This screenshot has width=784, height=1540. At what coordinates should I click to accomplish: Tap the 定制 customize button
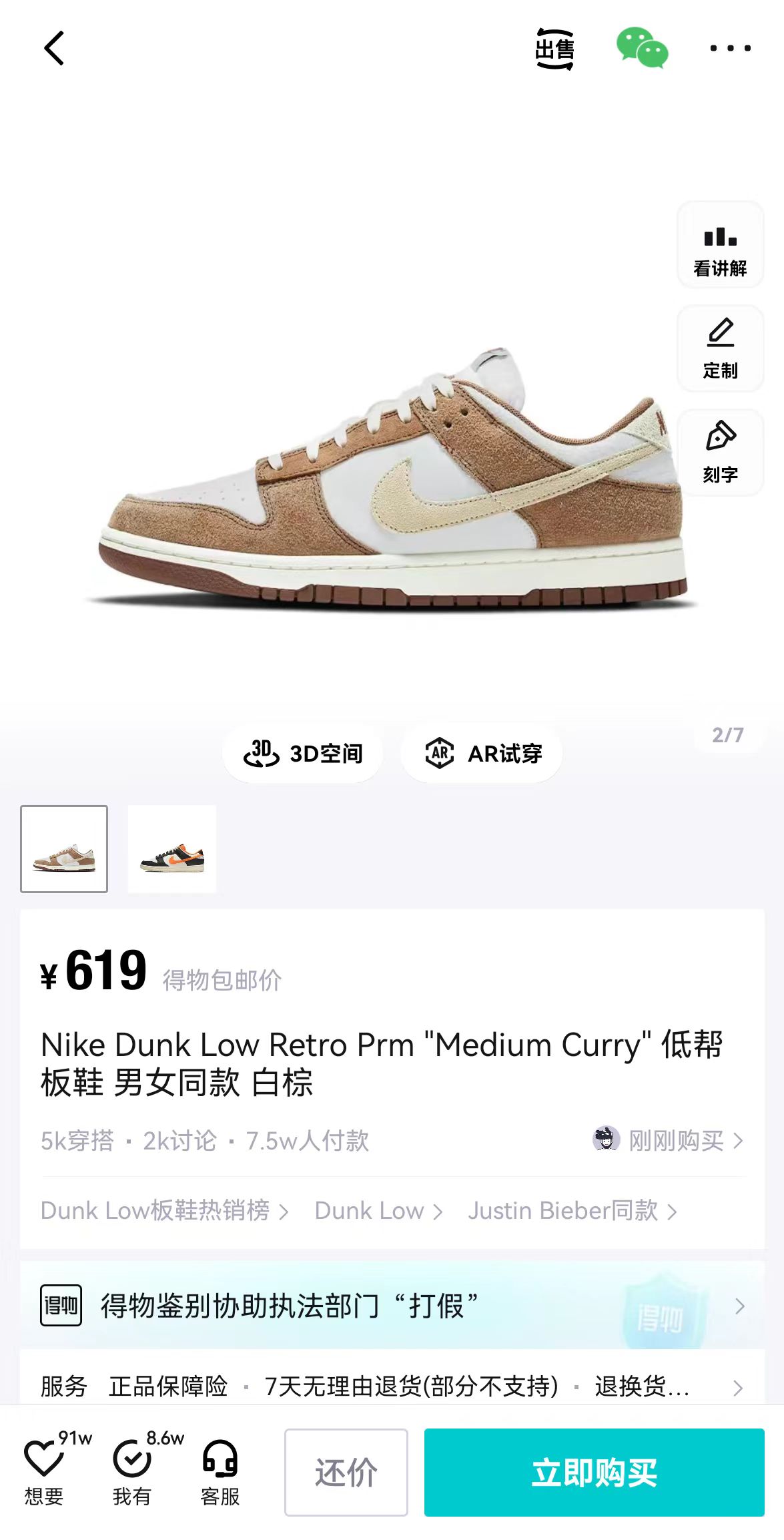click(x=720, y=348)
